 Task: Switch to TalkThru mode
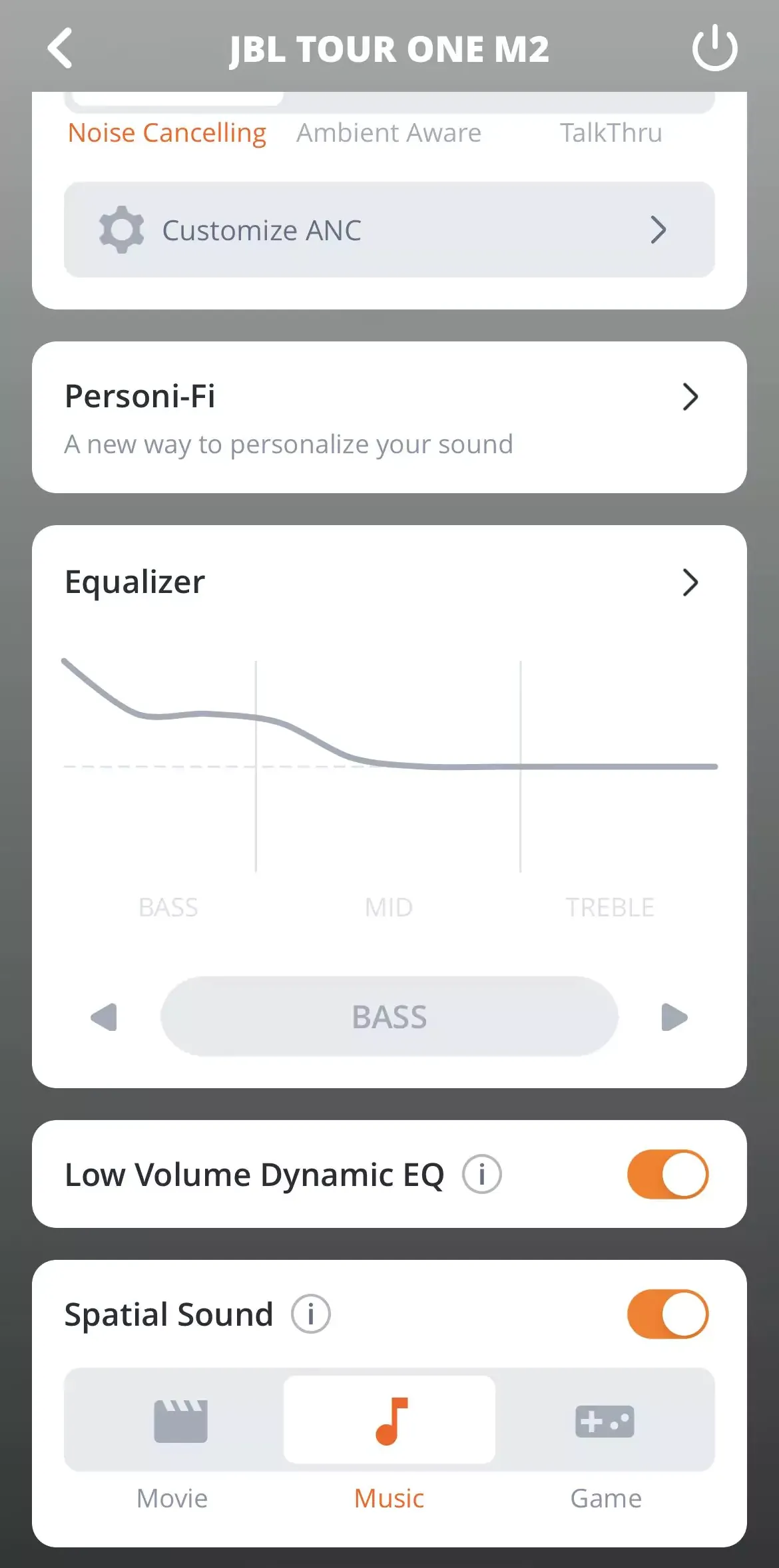[x=610, y=132]
